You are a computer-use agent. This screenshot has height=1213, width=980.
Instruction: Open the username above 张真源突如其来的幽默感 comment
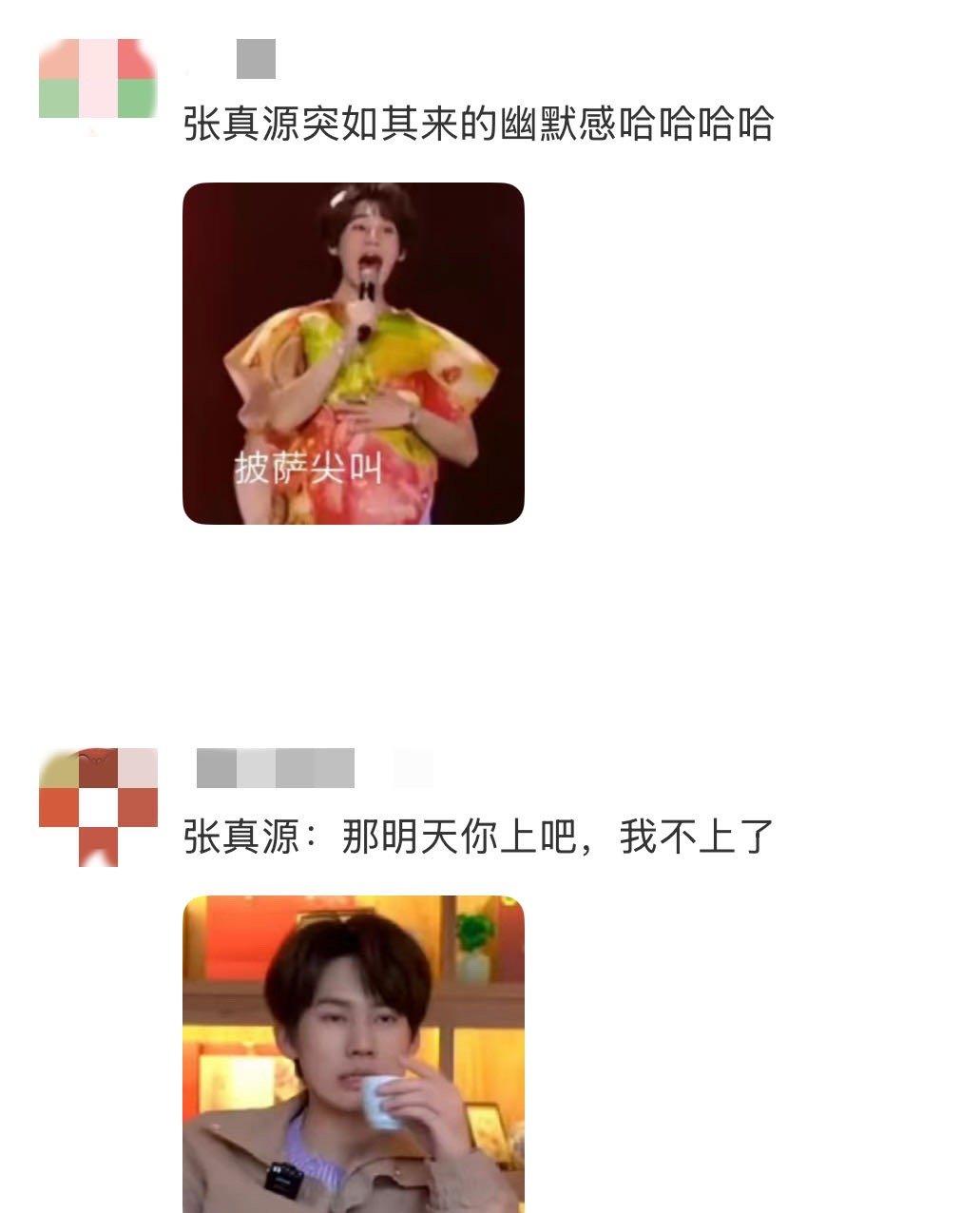(255, 59)
